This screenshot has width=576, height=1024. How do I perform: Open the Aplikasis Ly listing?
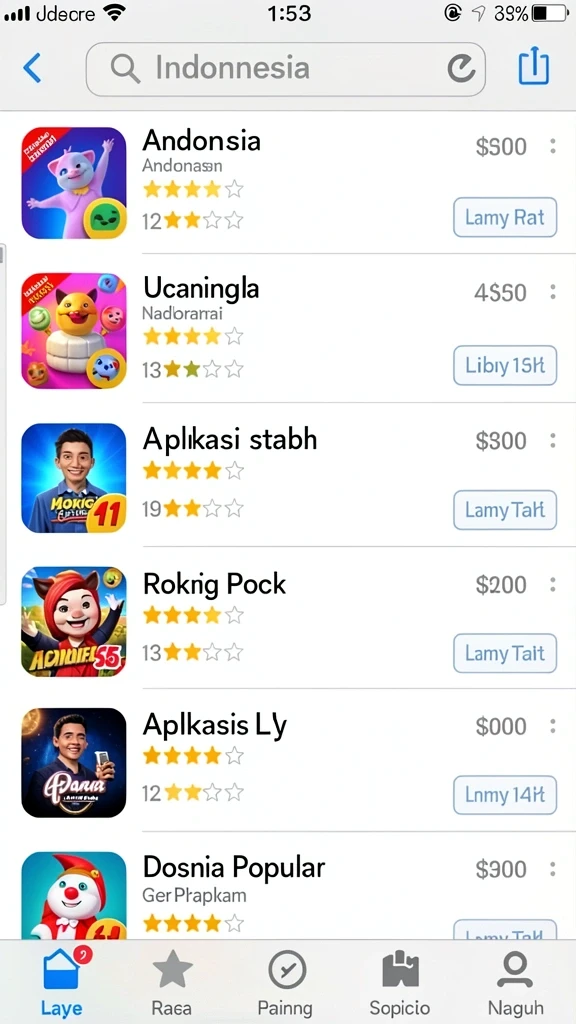(x=288, y=761)
